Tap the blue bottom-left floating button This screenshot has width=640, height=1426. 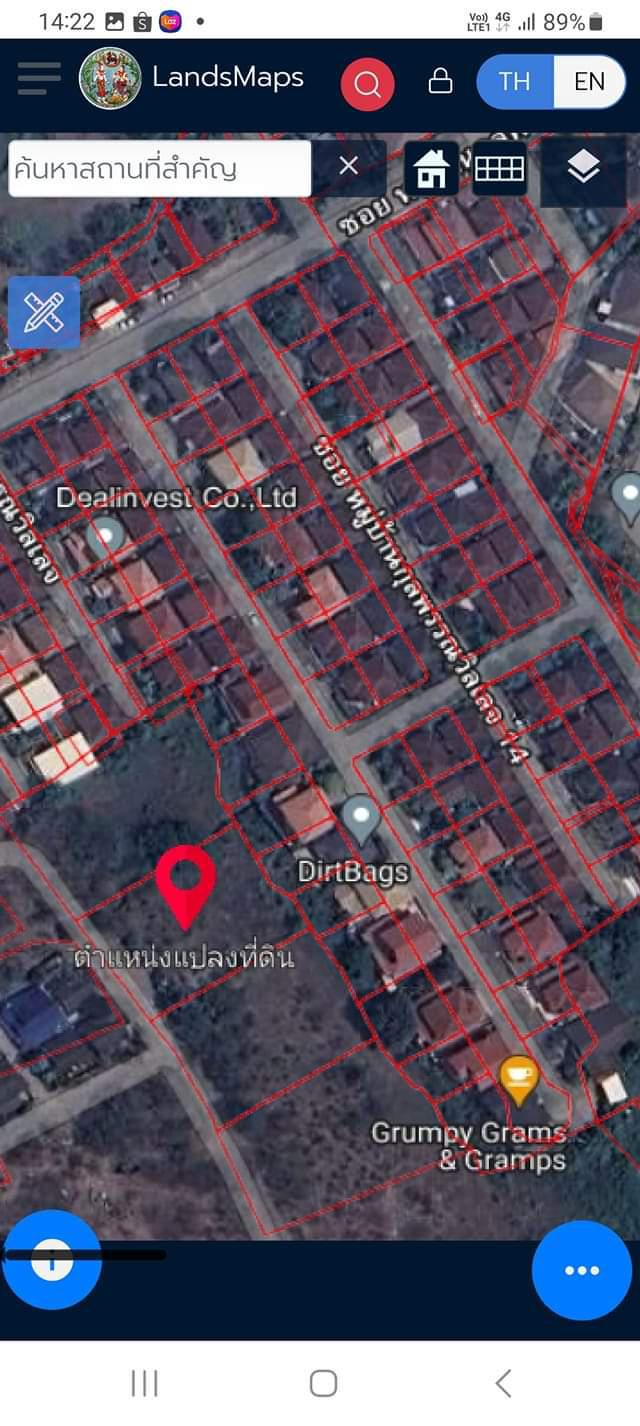click(52, 1260)
